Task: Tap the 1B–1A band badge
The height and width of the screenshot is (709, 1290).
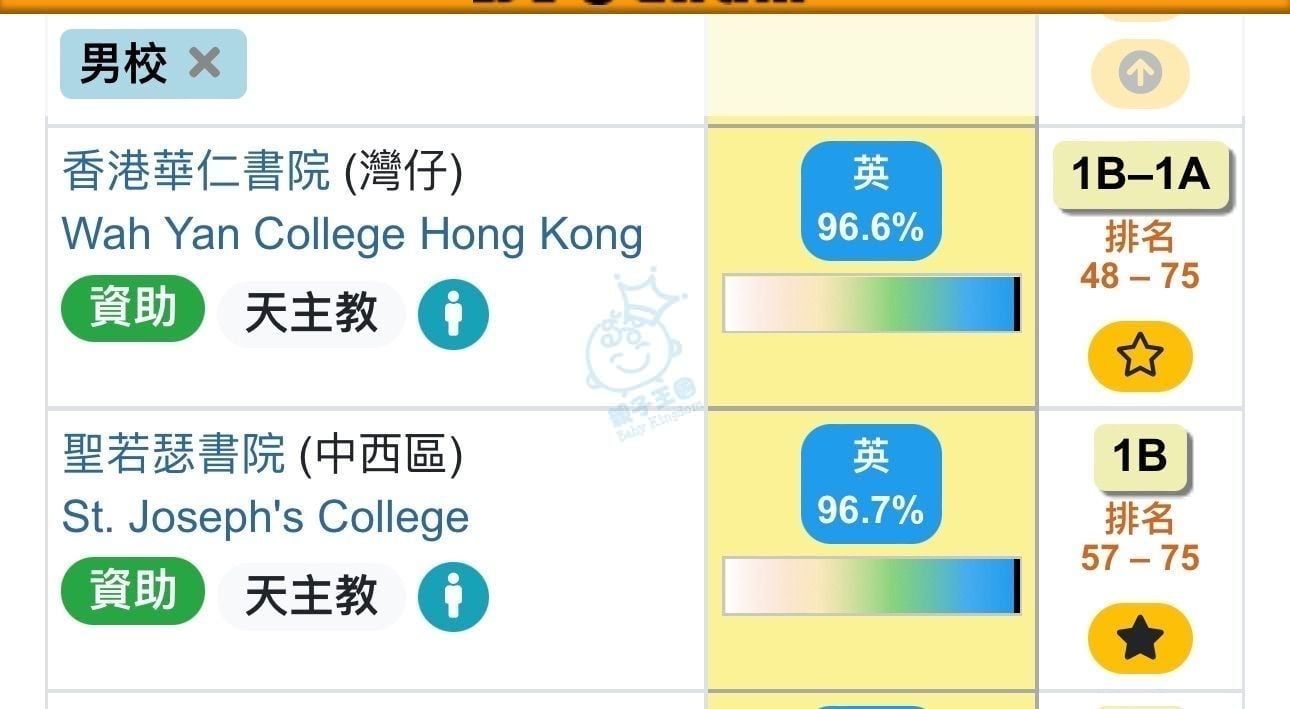Action: tap(1140, 176)
